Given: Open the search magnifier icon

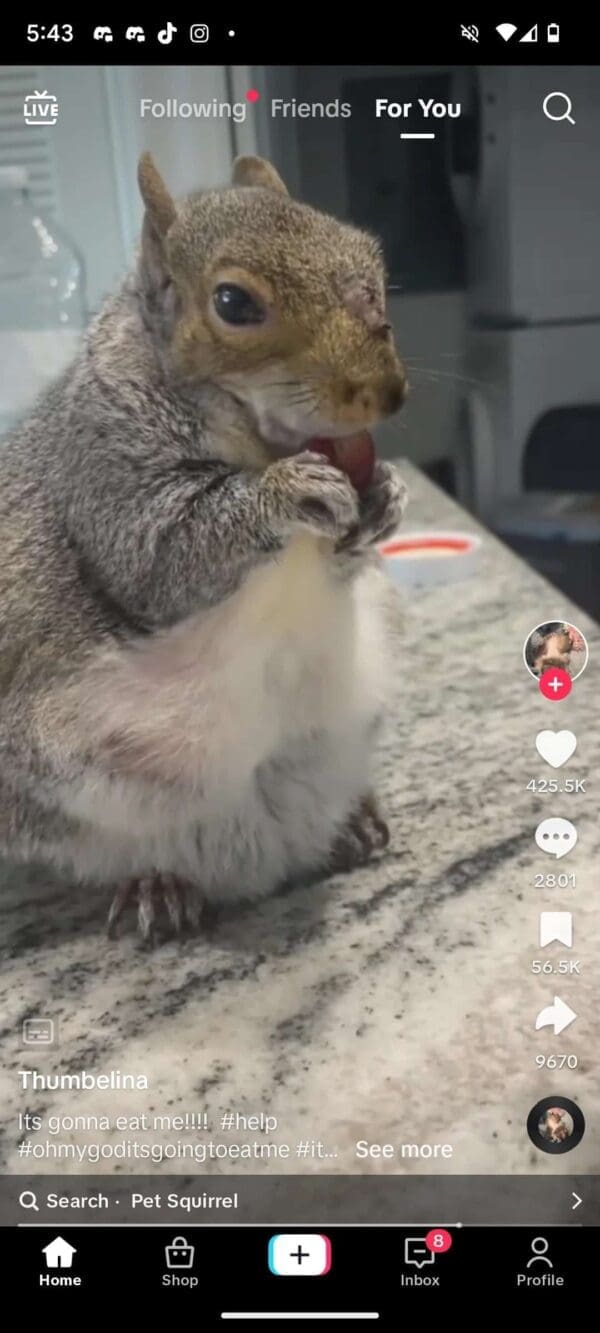Looking at the screenshot, I should (x=558, y=108).
